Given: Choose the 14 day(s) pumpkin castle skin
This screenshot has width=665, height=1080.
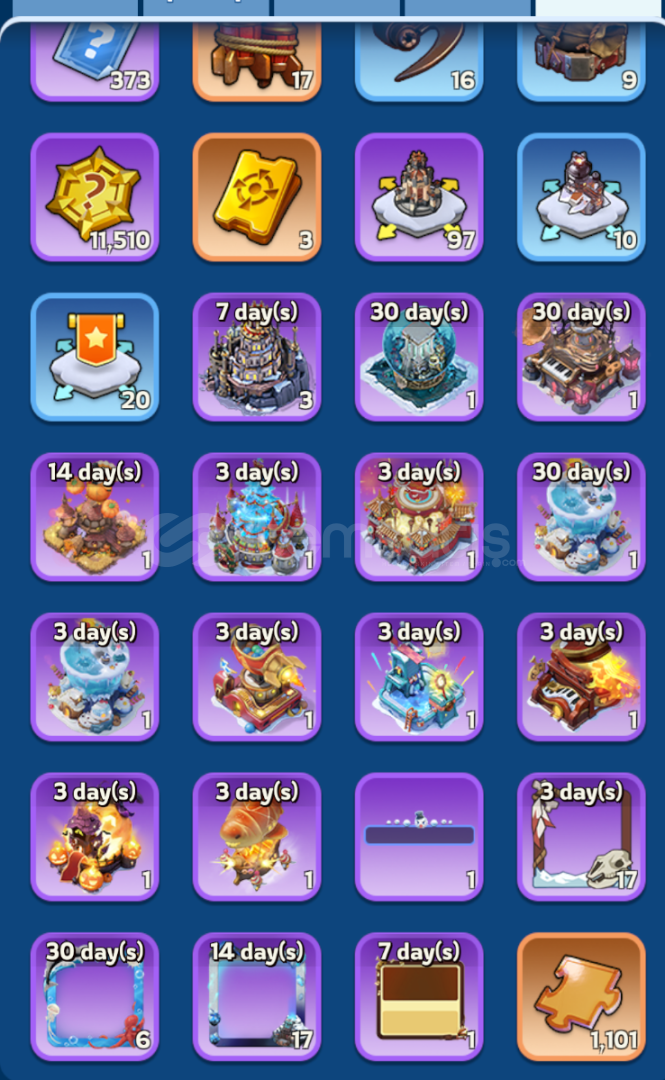Looking at the screenshot, I should tap(95, 517).
